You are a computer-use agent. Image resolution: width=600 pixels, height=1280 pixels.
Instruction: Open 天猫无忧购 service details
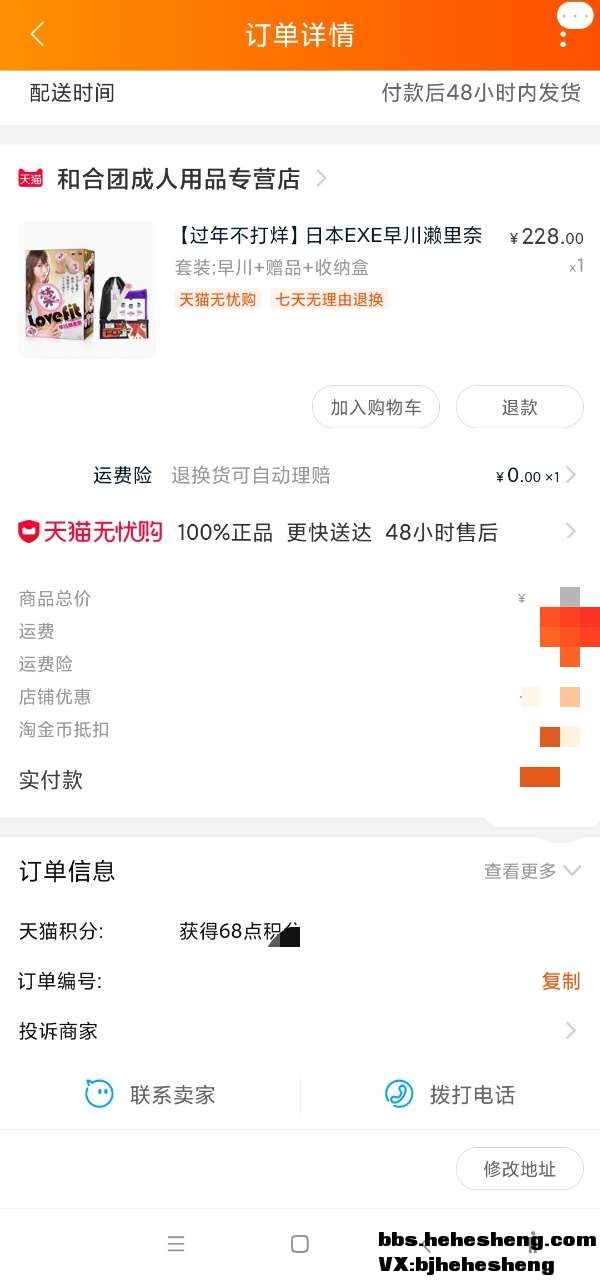coord(300,532)
